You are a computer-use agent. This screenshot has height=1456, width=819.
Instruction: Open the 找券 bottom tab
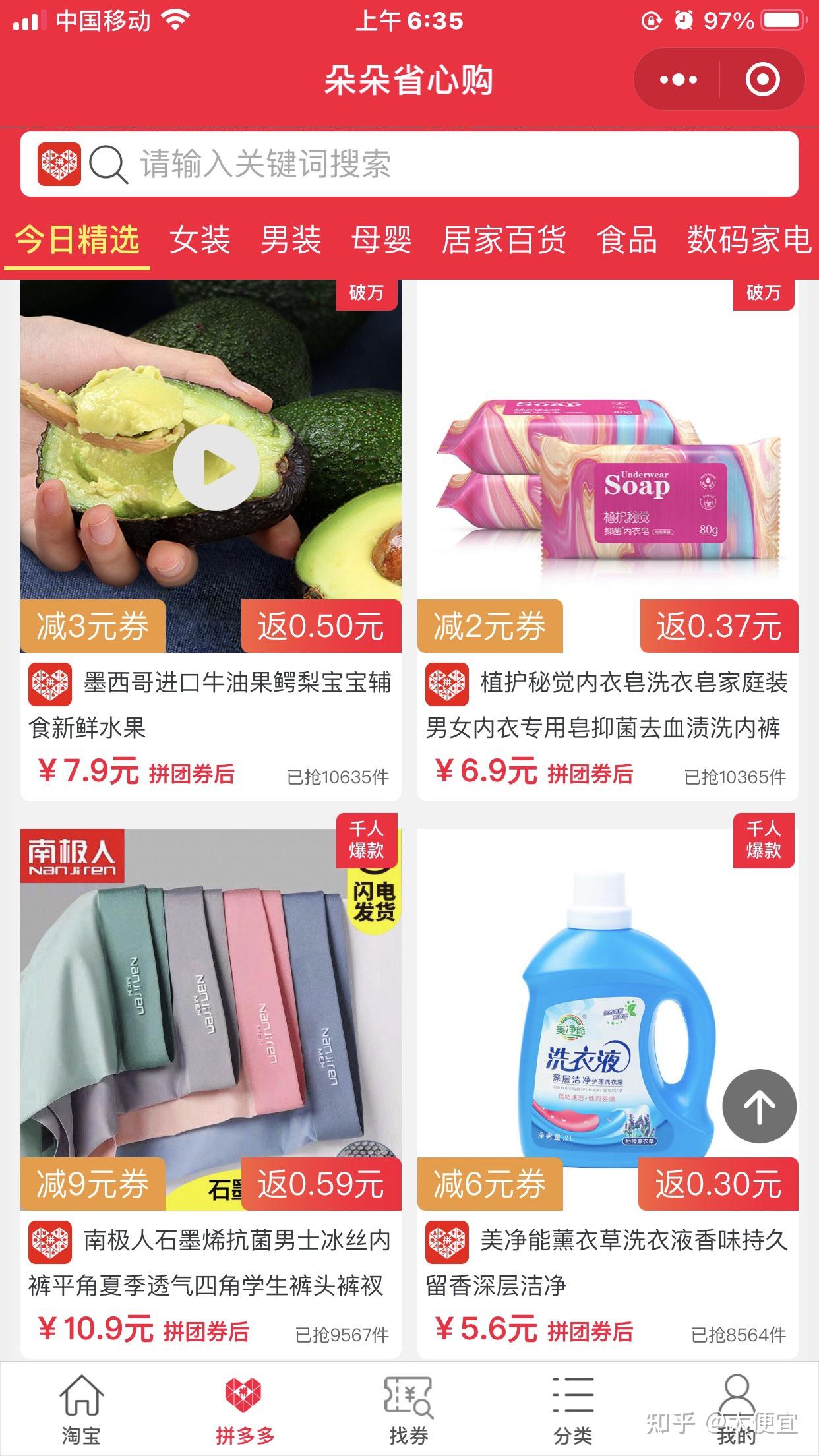click(x=409, y=1408)
